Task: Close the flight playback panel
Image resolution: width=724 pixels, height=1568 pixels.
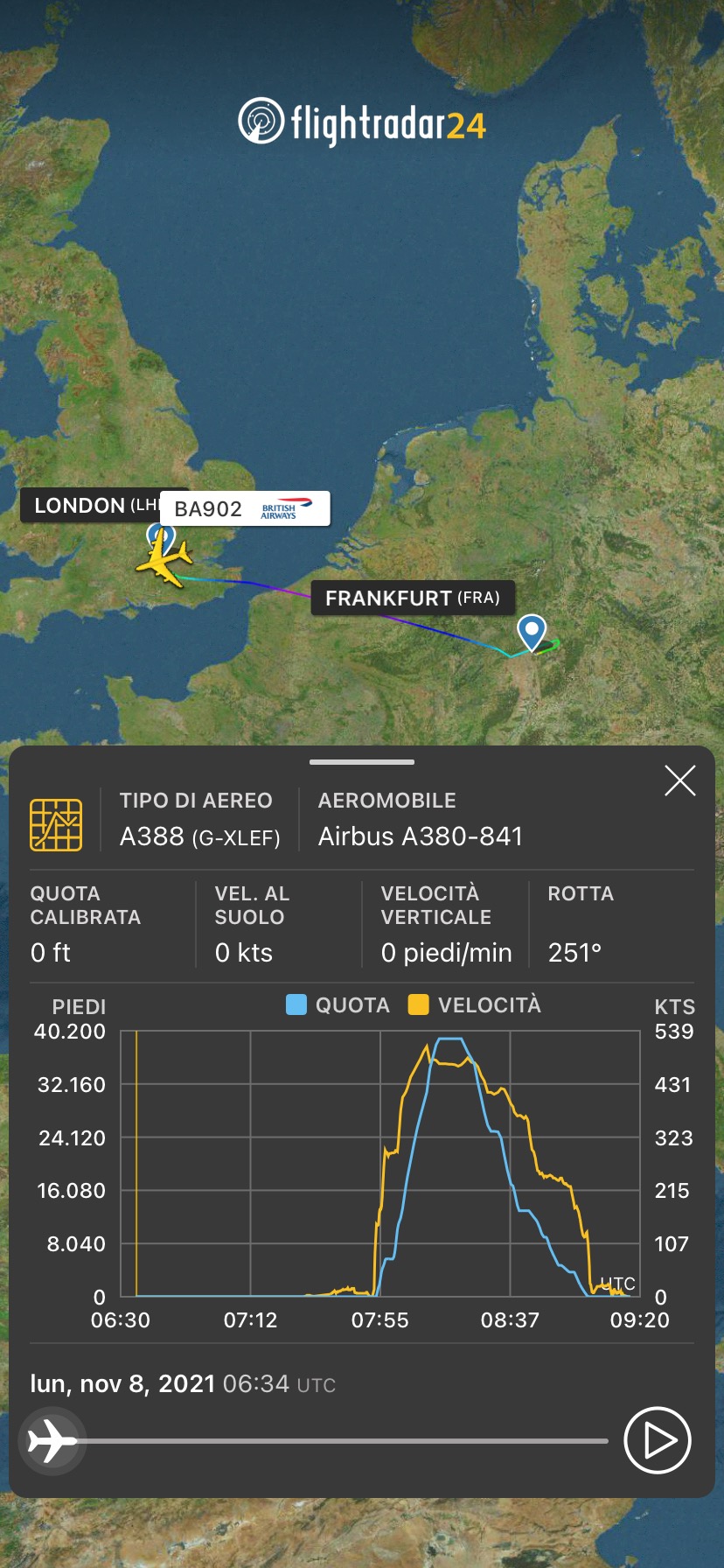Action: pyautogui.click(x=679, y=780)
